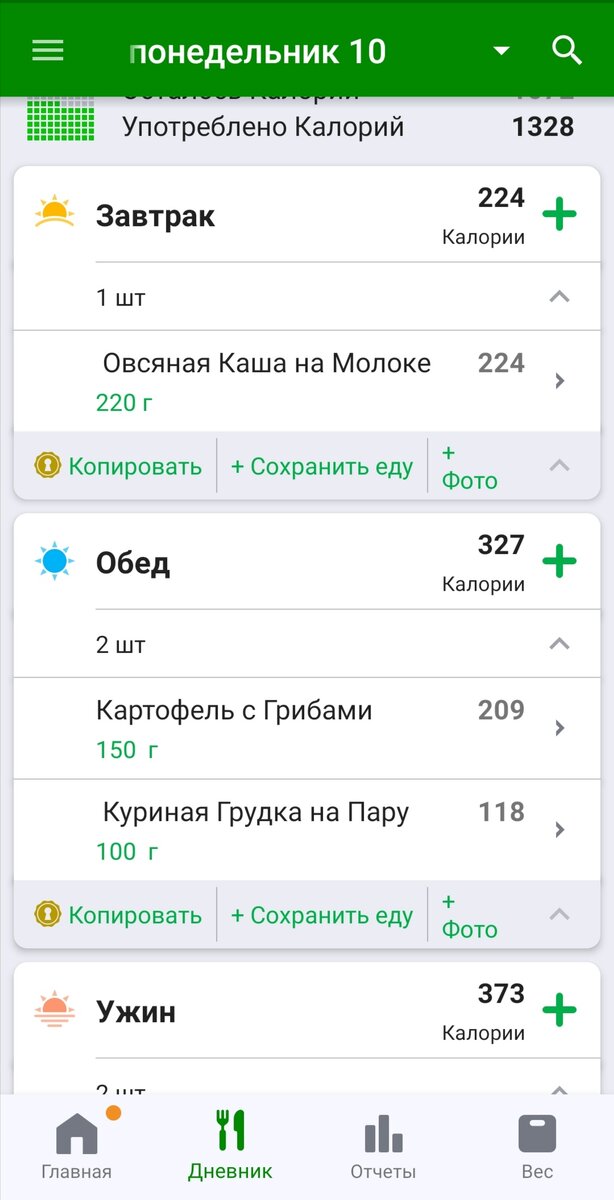Open the search magnifier

pyautogui.click(x=567, y=51)
